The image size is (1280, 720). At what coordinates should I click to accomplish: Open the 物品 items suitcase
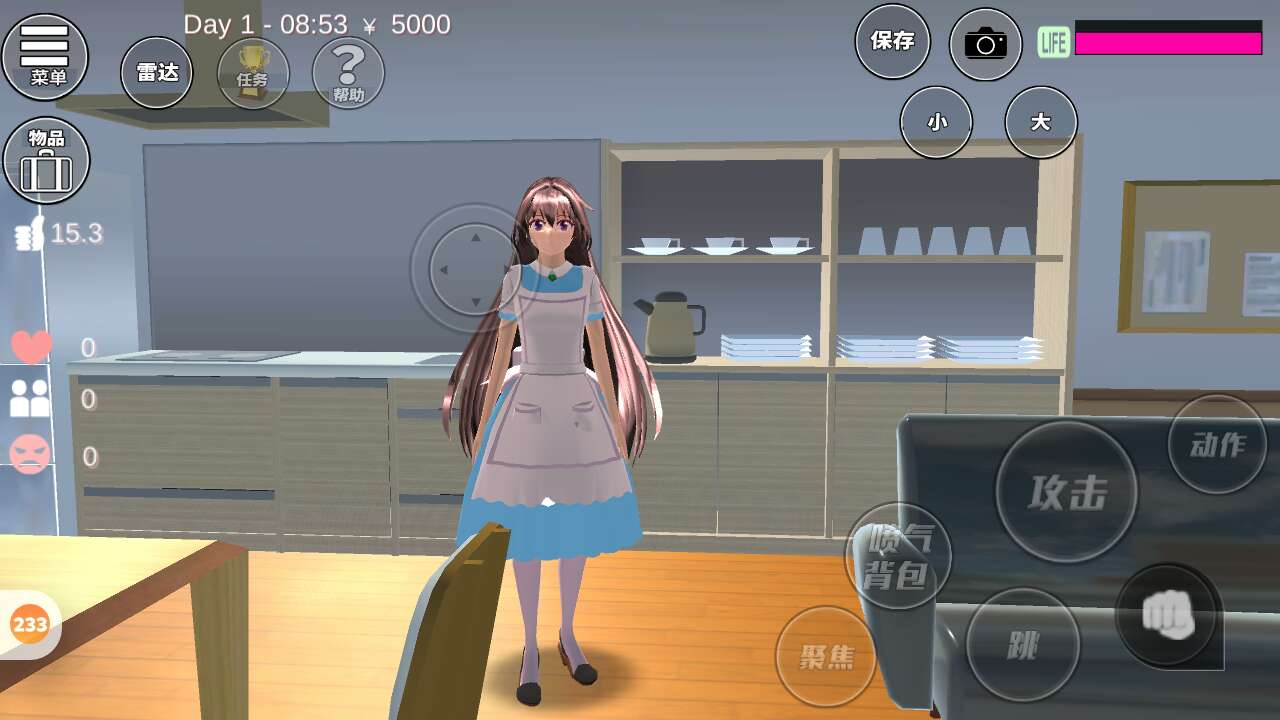click(x=46, y=161)
